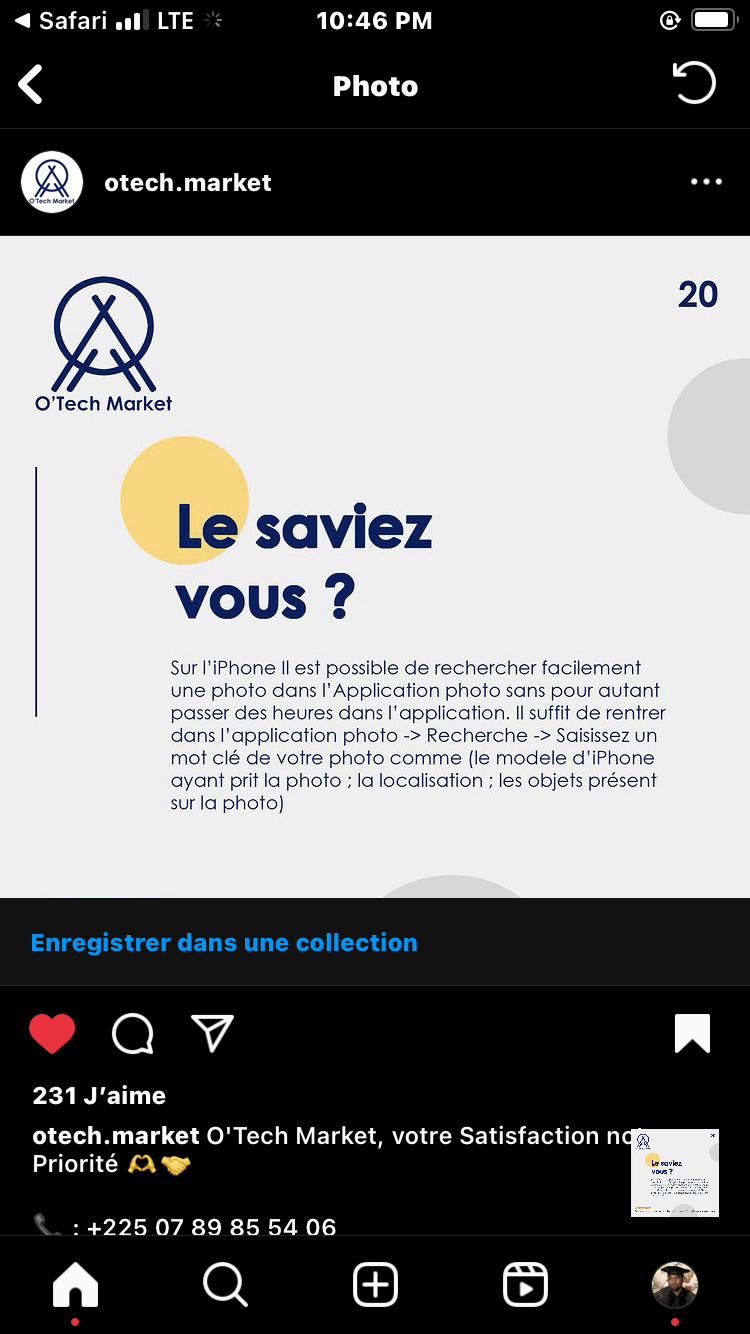View the 231 J'aime likes list
Viewport: 750px width, 1334px height.
pyautogui.click(x=99, y=1095)
